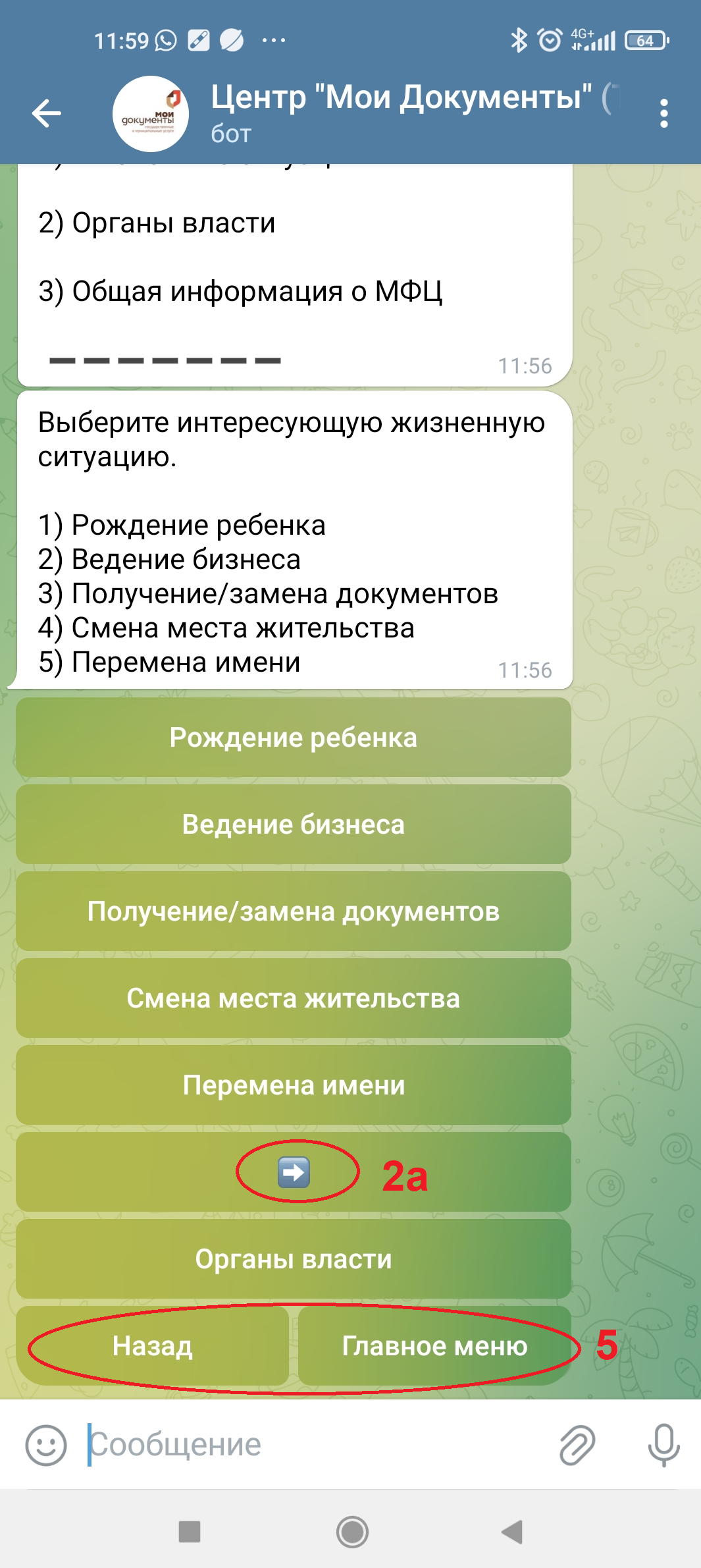Go to the system home screen

(x=352, y=1532)
